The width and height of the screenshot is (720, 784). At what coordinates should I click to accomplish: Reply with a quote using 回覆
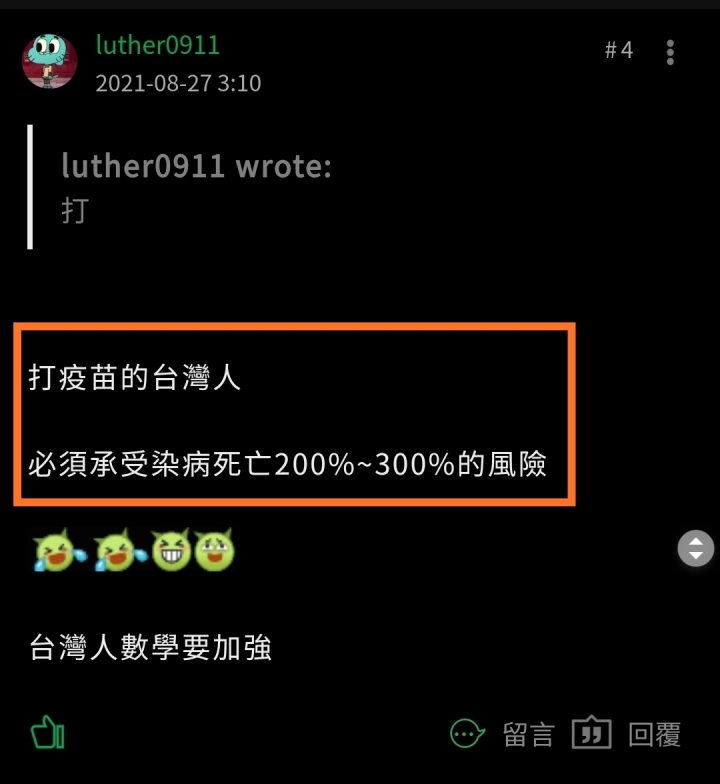(x=627, y=735)
